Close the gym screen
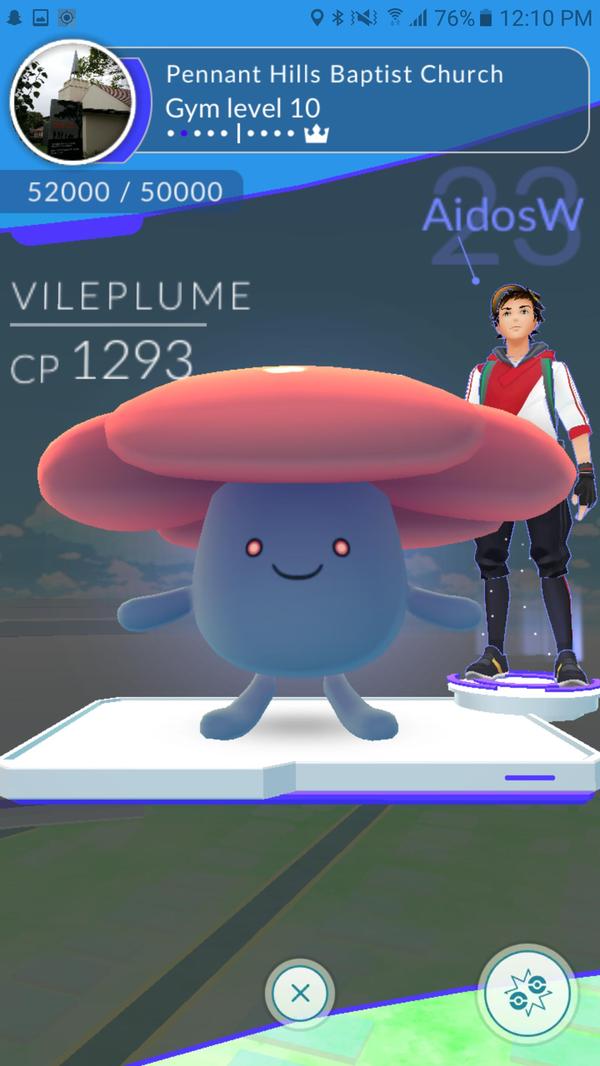600x1066 pixels. 299,993
